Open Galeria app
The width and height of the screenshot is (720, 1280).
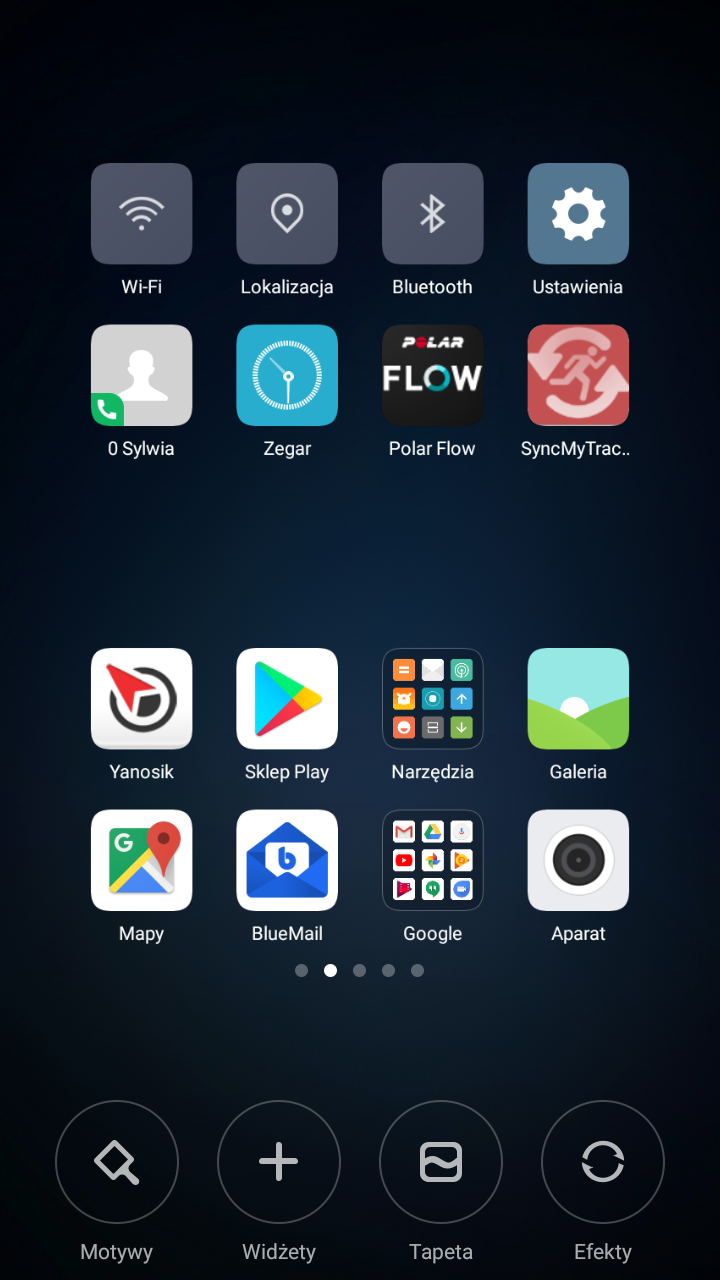pyautogui.click(x=578, y=699)
